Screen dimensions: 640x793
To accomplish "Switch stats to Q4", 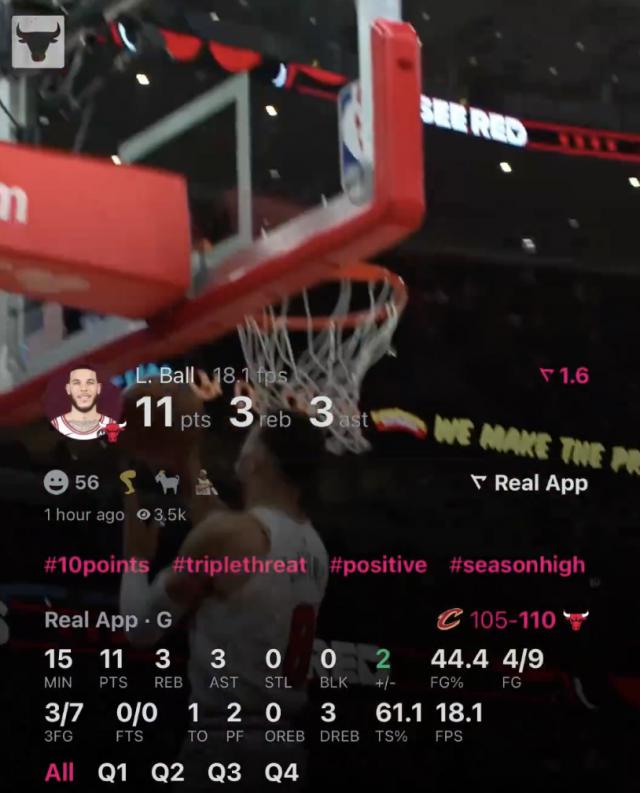I will (x=281, y=772).
